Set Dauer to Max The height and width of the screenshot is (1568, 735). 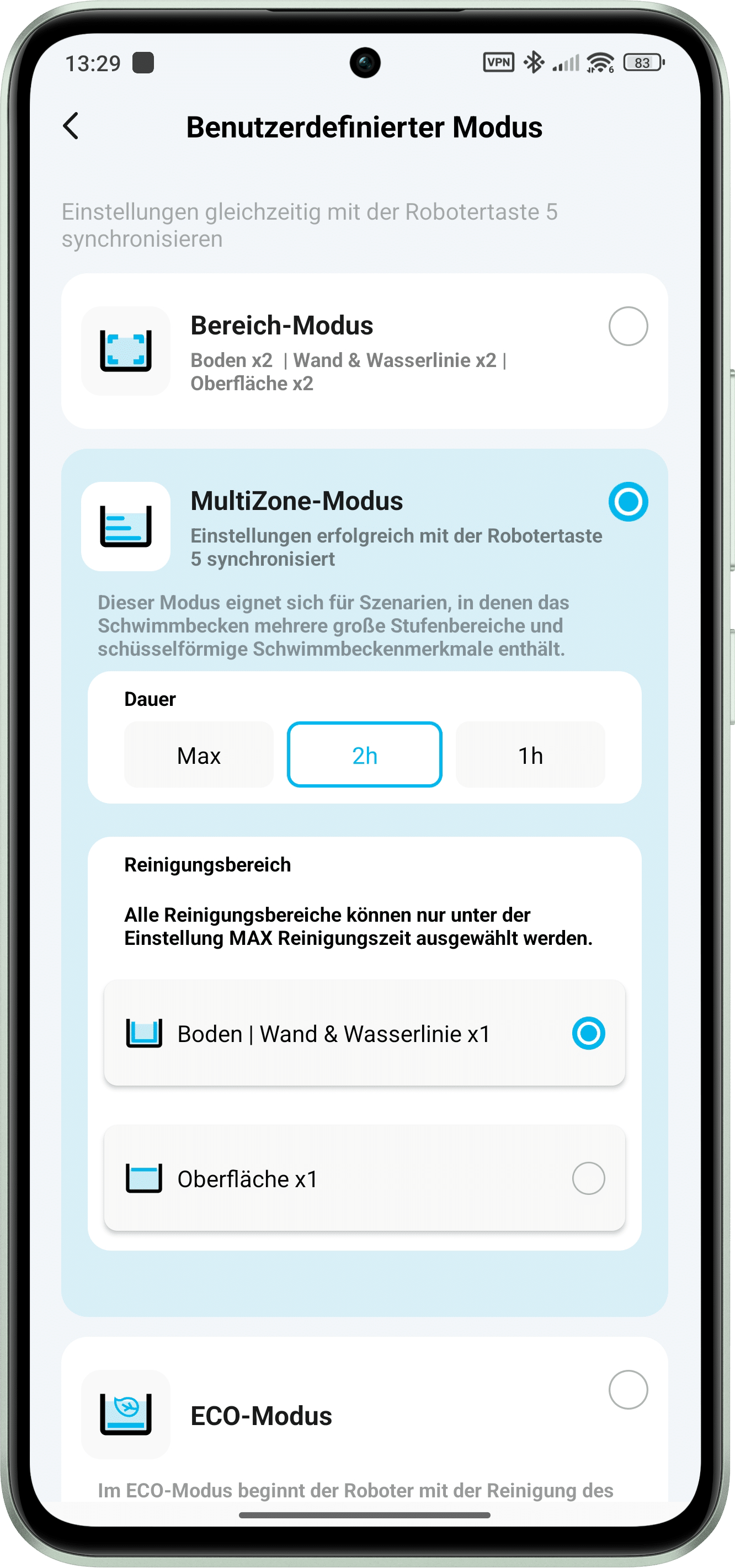click(x=198, y=755)
